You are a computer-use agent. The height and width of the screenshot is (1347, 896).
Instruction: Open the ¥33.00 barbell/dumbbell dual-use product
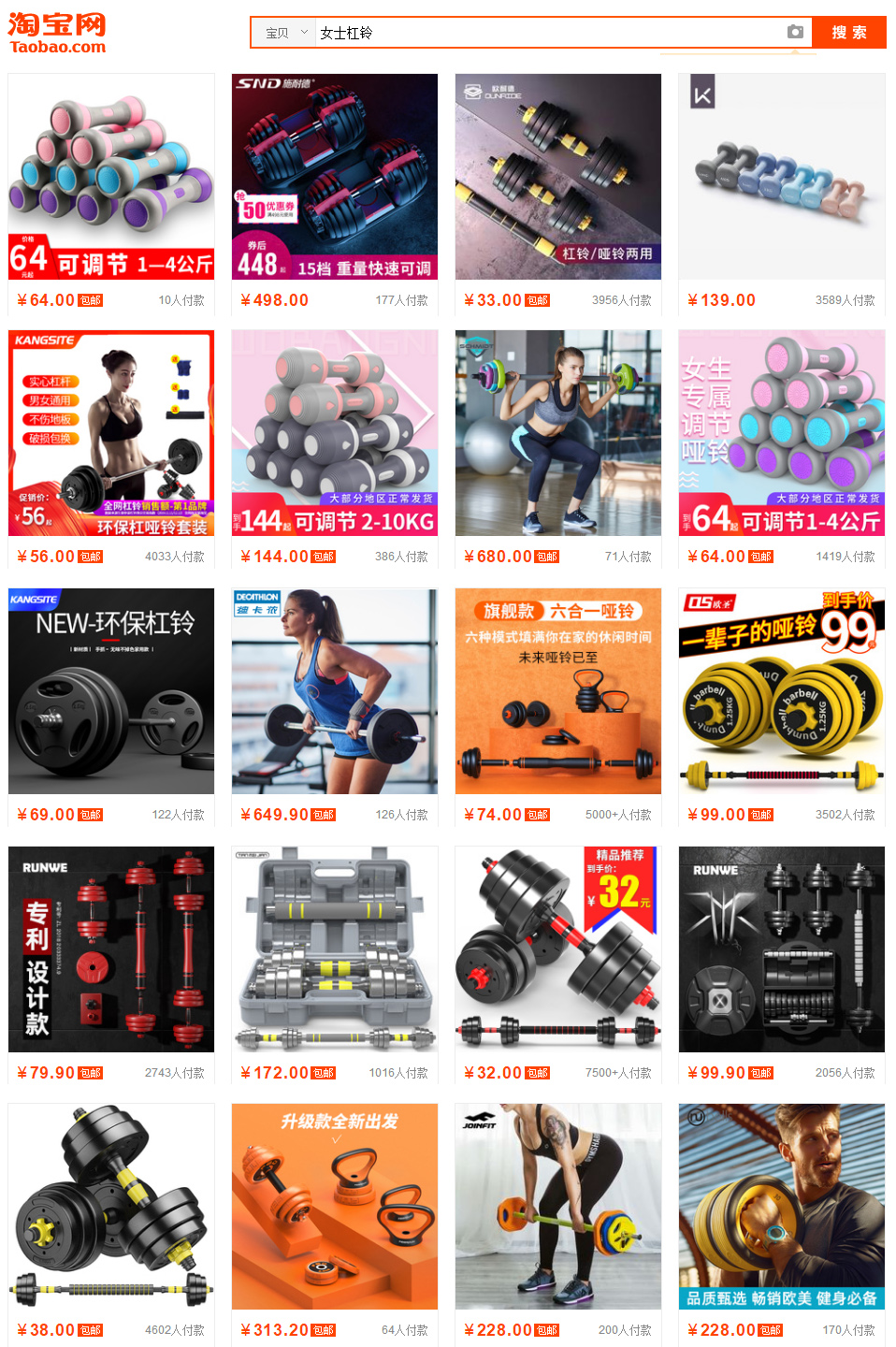[x=558, y=177]
